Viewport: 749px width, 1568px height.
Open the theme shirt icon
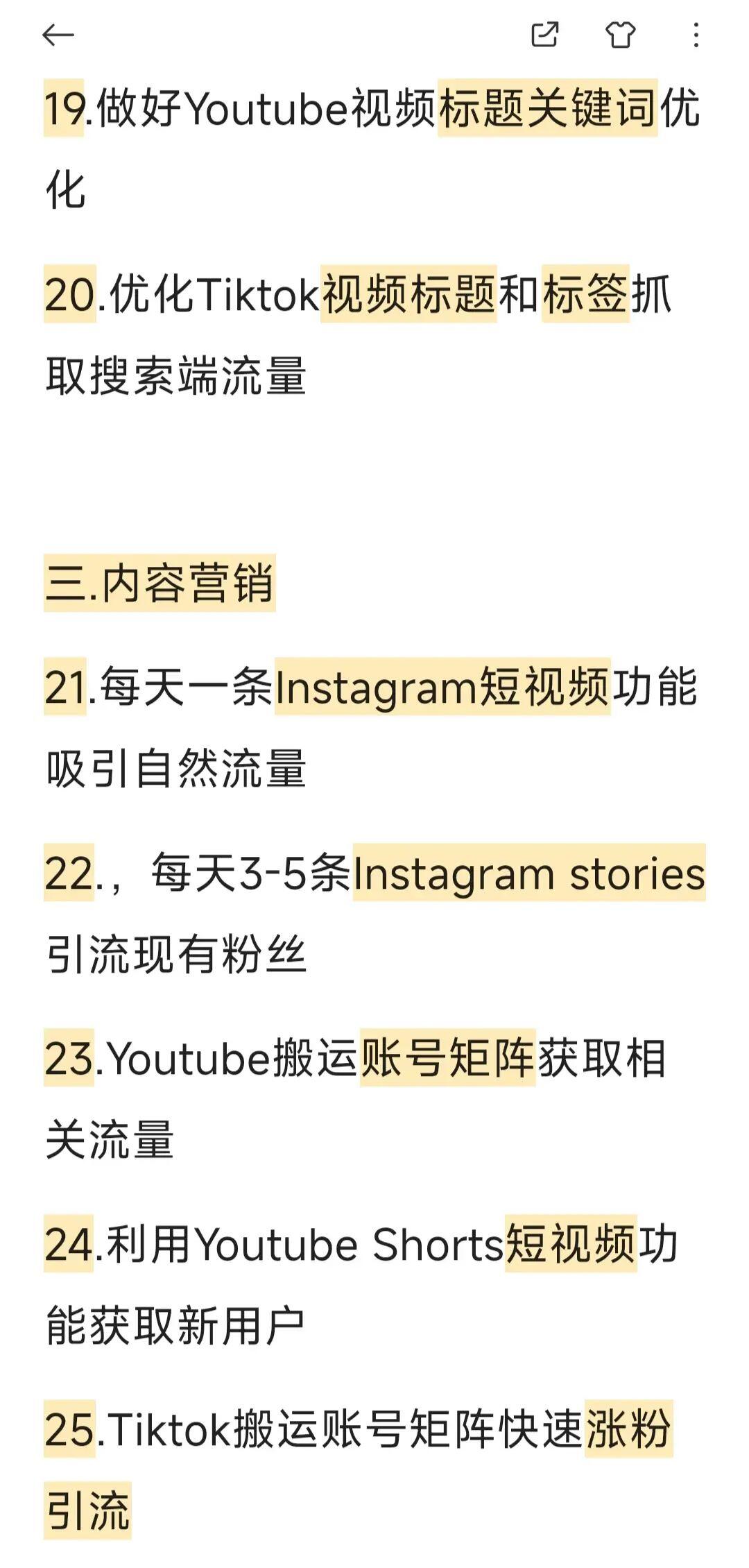pos(620,35)
